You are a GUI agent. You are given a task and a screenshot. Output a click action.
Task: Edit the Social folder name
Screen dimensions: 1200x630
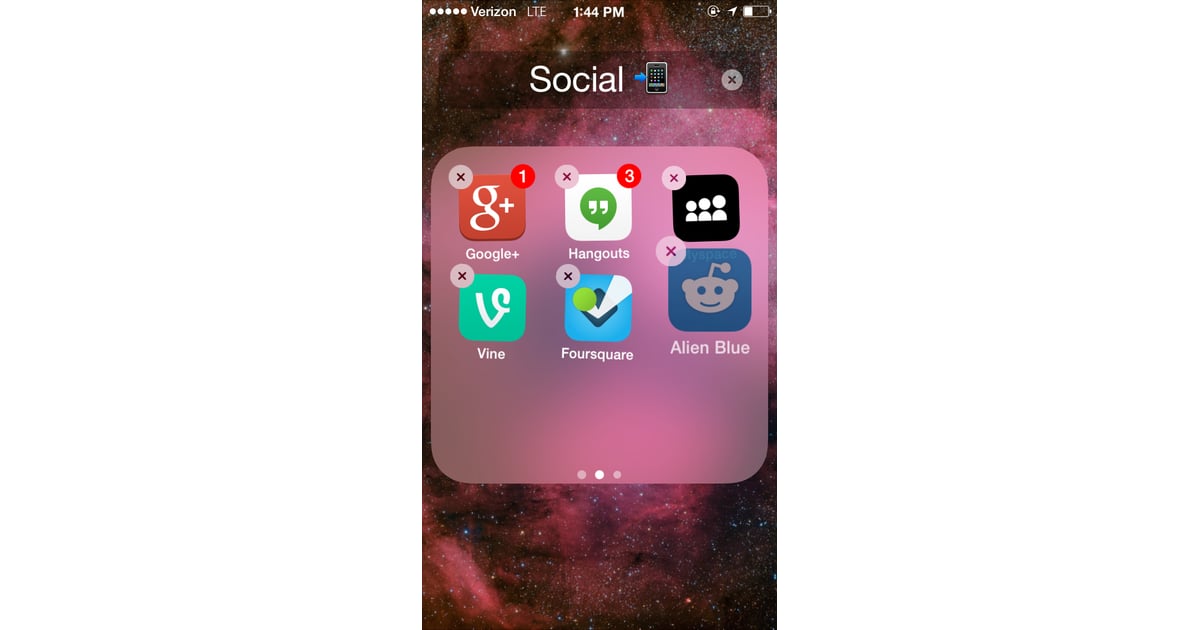[x=576, y=79]
